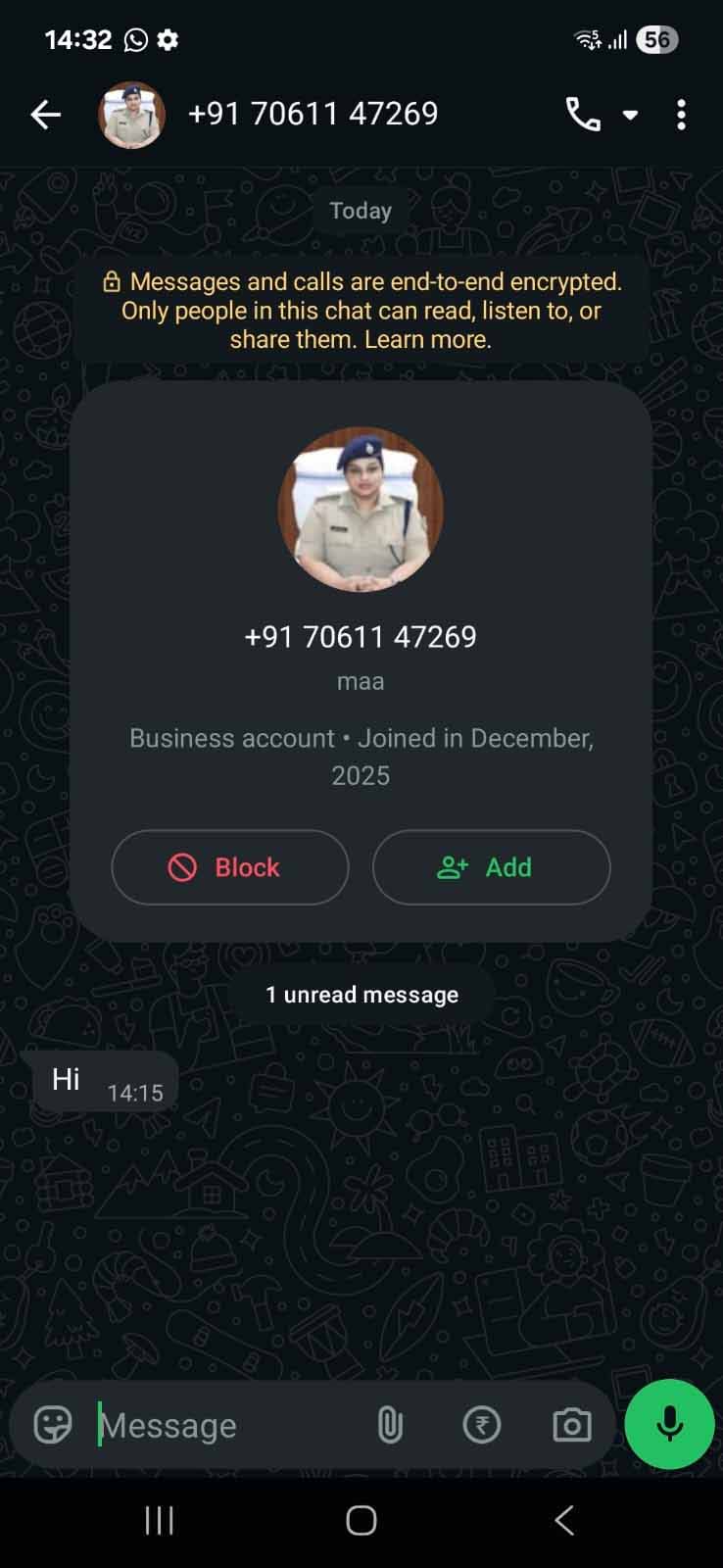The height and width of the screenshot is (1568, 723).
Task: Add this number to contacts
Action: pos(491,867)
